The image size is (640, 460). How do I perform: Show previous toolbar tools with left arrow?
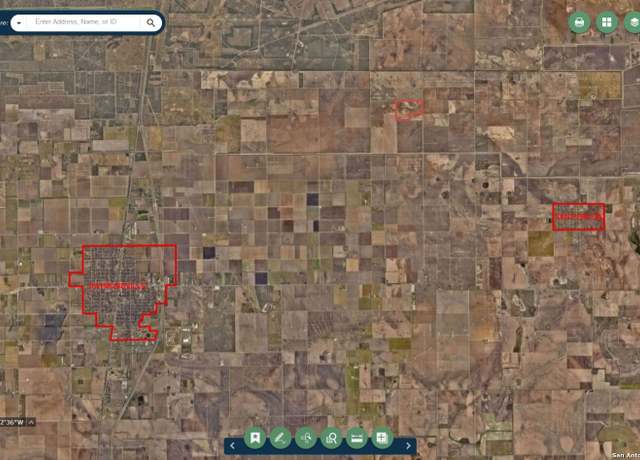(233, 445)
